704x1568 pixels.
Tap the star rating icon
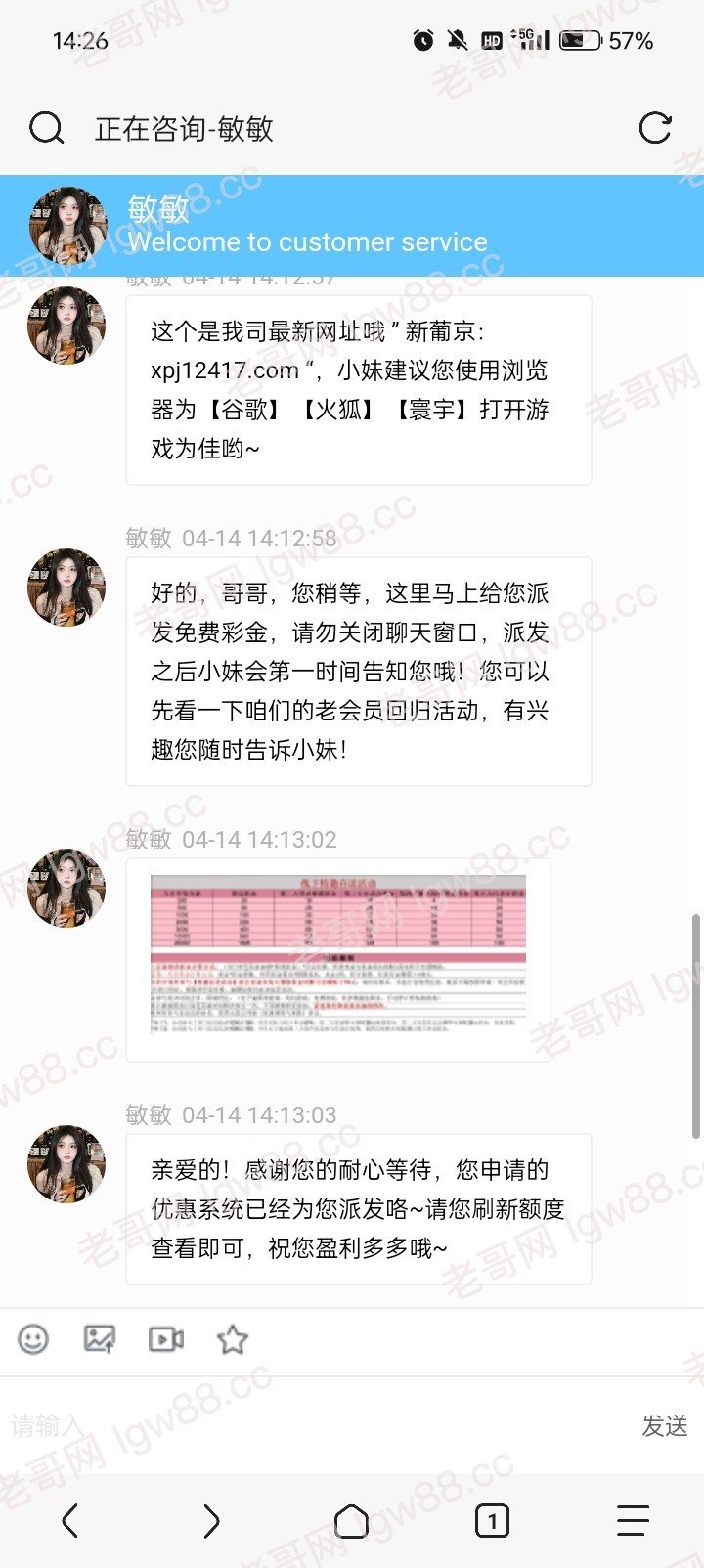coord(233,1338)
